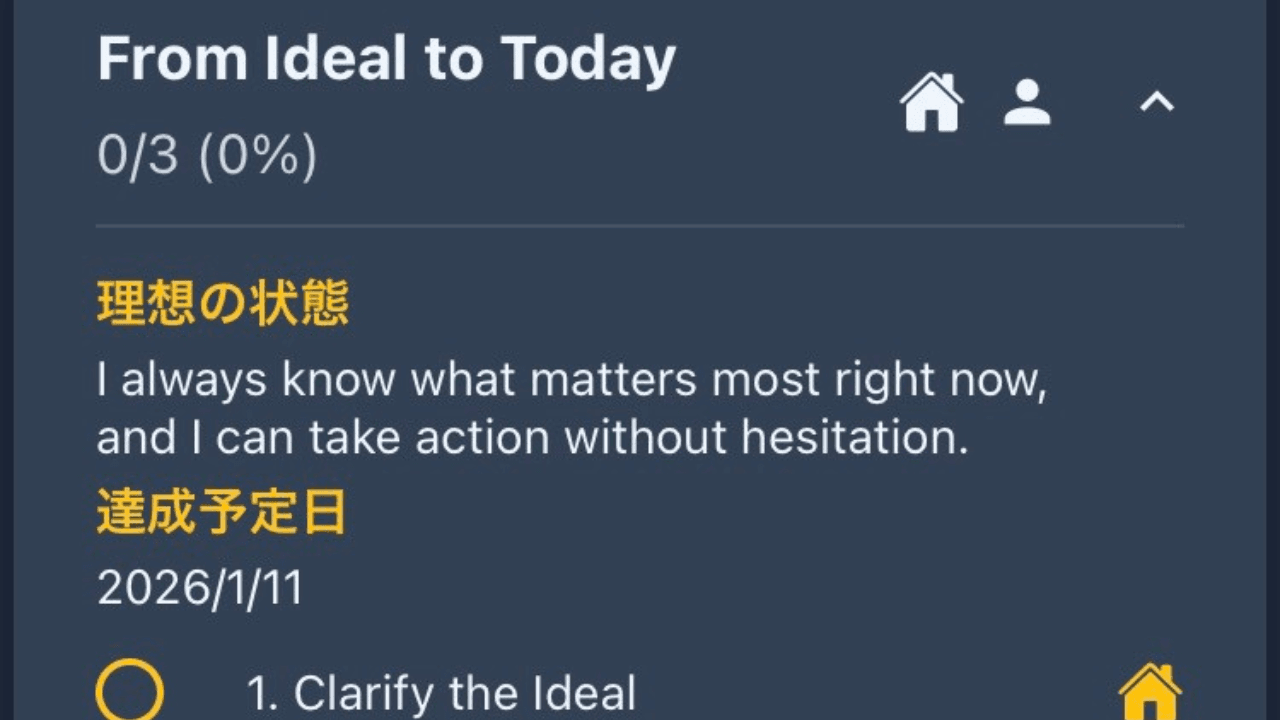Tap the person icon in card header
The image size is (1280, 720).
tap(1027, 102)
